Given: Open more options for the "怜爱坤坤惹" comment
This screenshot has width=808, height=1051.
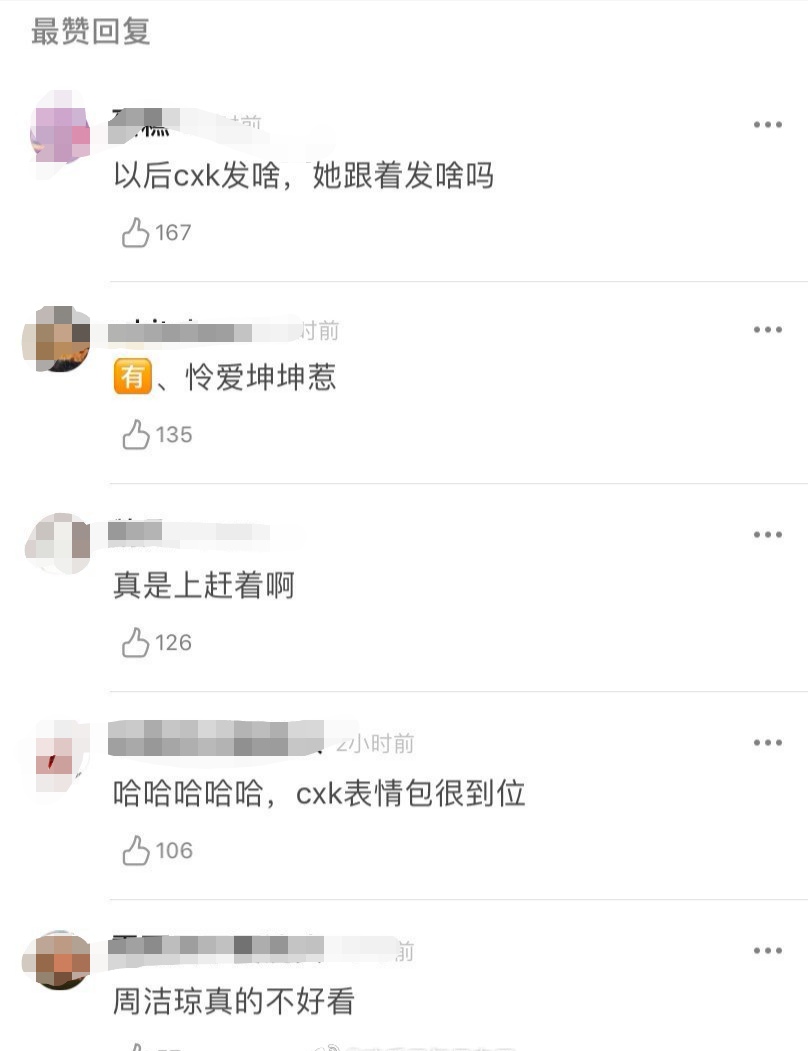Looking at the screenshot, I should click(767, 329).
